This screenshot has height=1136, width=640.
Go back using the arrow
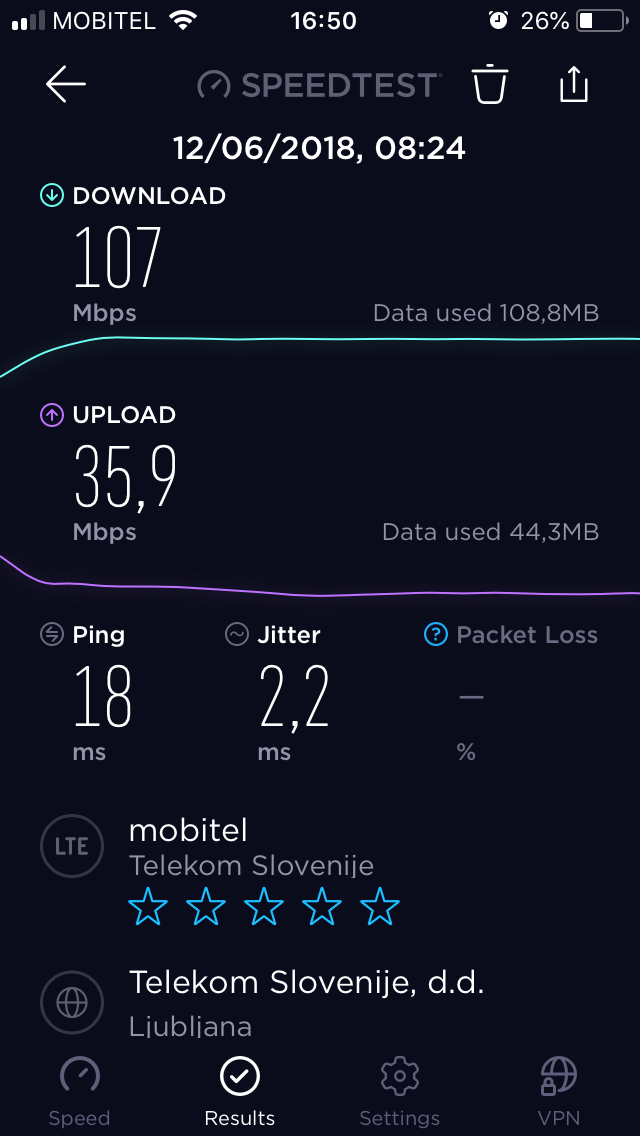pyautogui.click(x=66, y=84)
